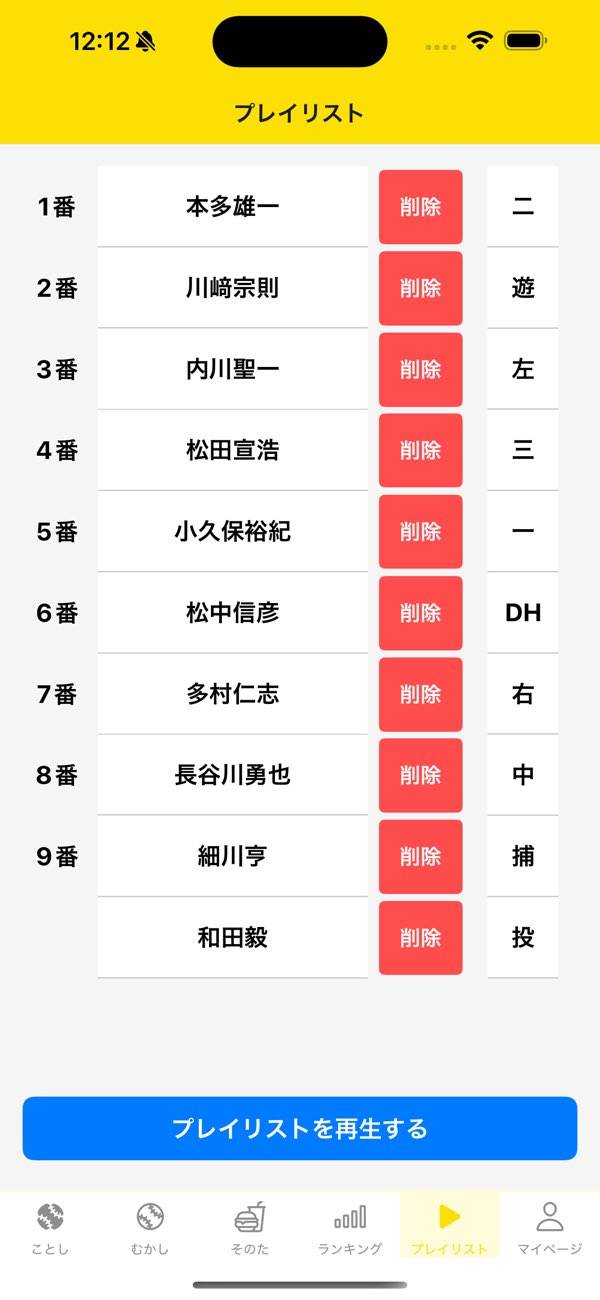The height and width of the screenshot is (1300, 600).
Task: Tap プレイリストを再生する to play the playlist
Action: point(300,1128)
